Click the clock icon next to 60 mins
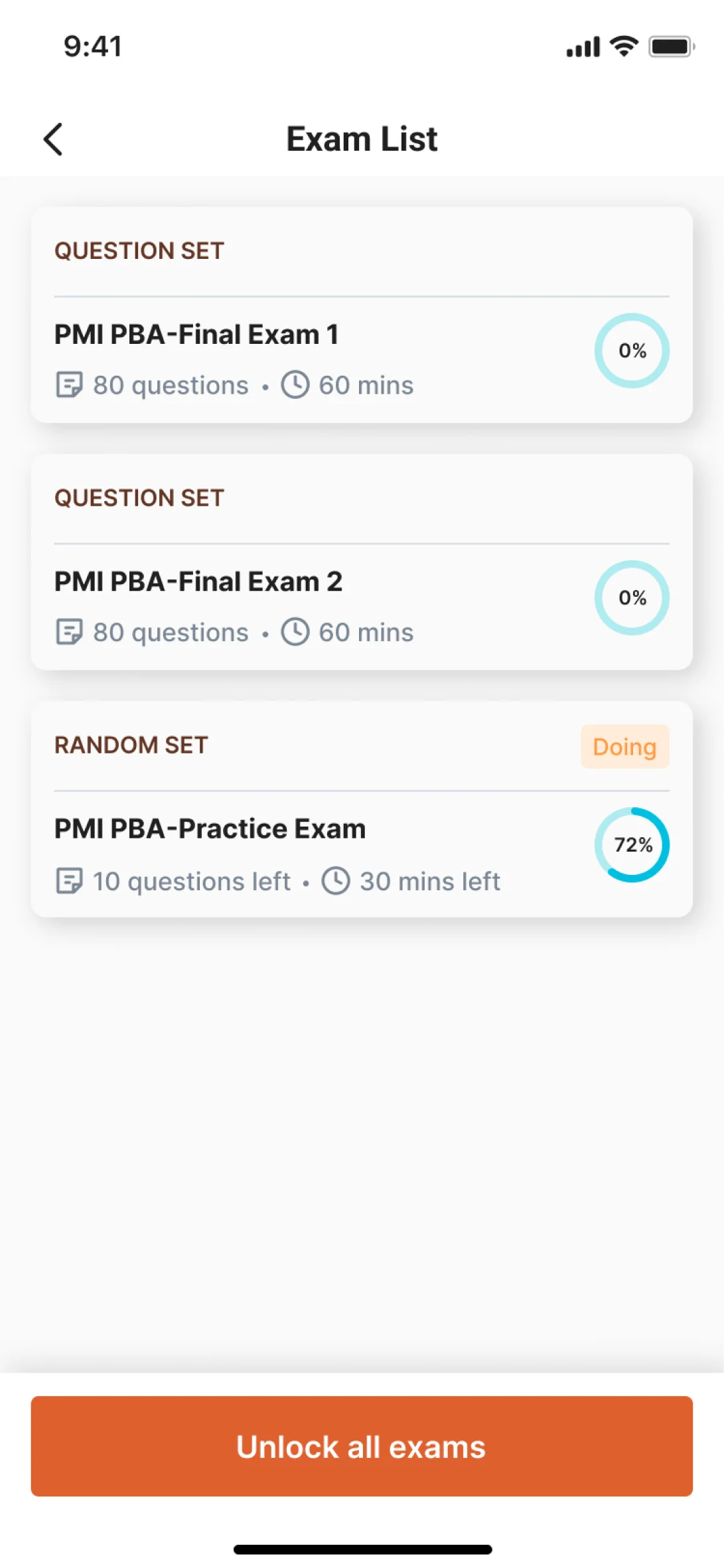The width and height of the screenshot is (724, 1568). click(x=296, y=384)
